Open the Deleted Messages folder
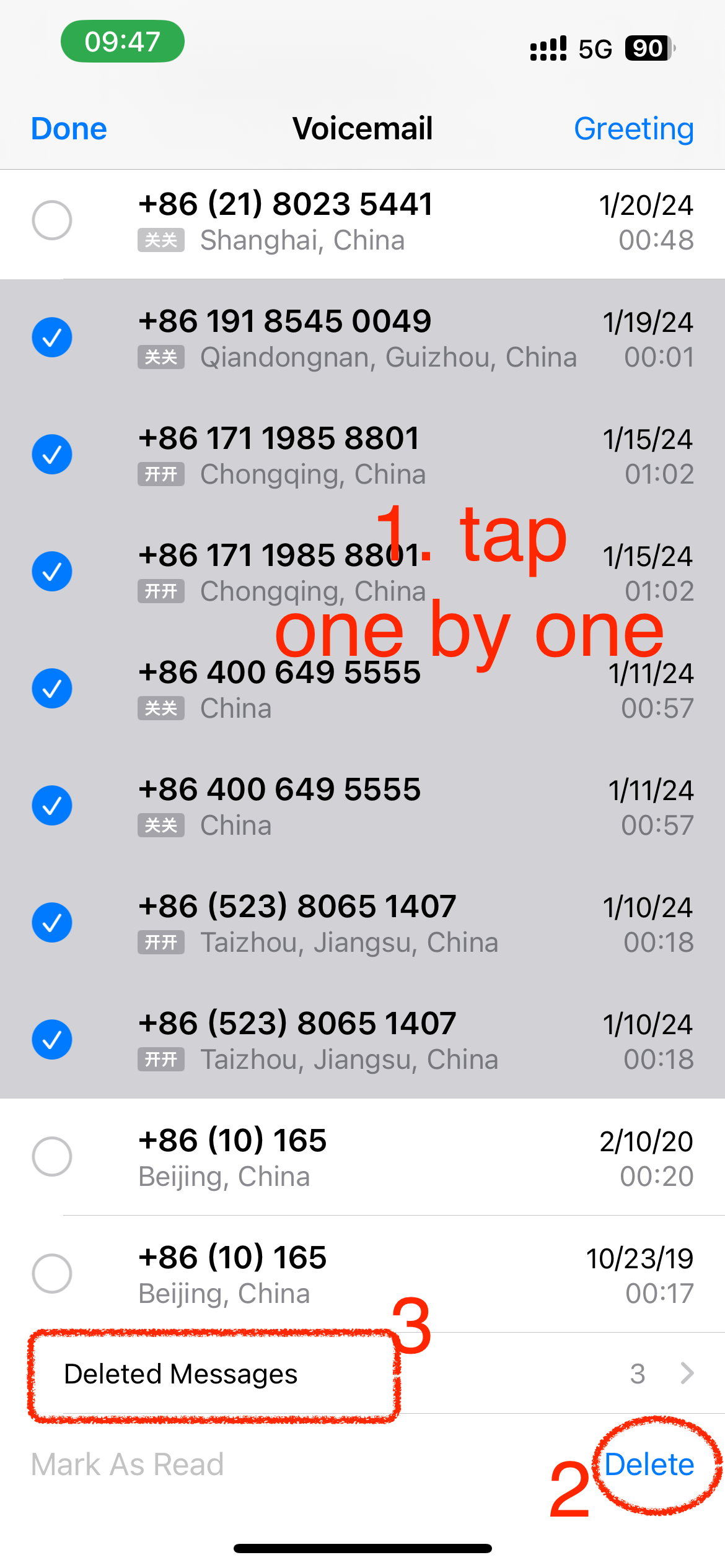725x1568 pixels. [x=362, y=1374]
